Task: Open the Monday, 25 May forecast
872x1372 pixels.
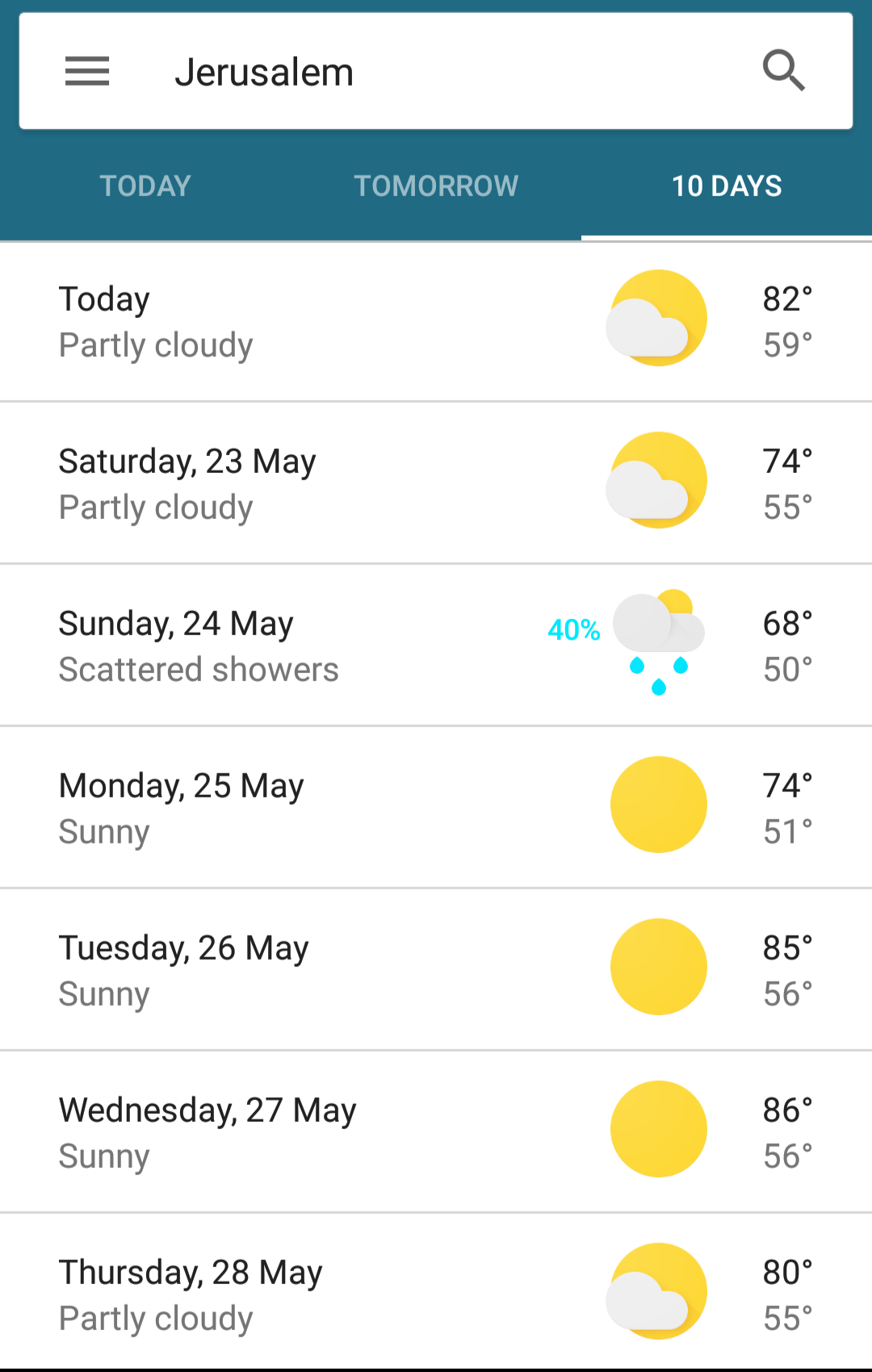Action: pos(436,808)
